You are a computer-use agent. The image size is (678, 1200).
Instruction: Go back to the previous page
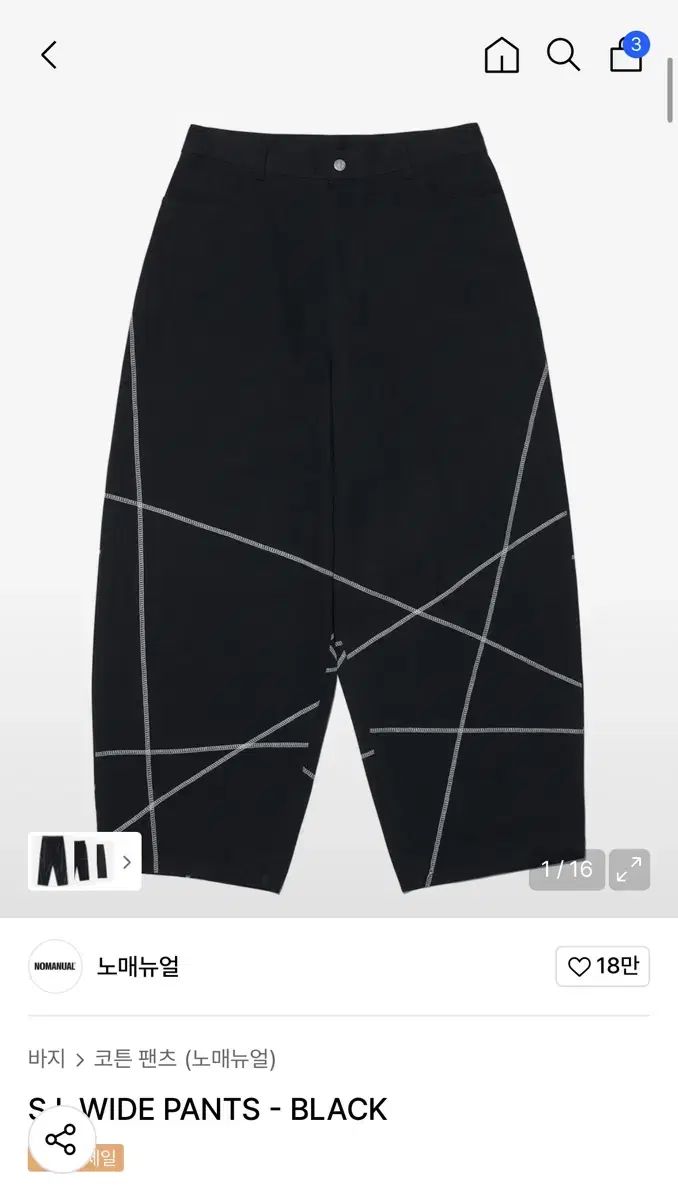point(49,55)
